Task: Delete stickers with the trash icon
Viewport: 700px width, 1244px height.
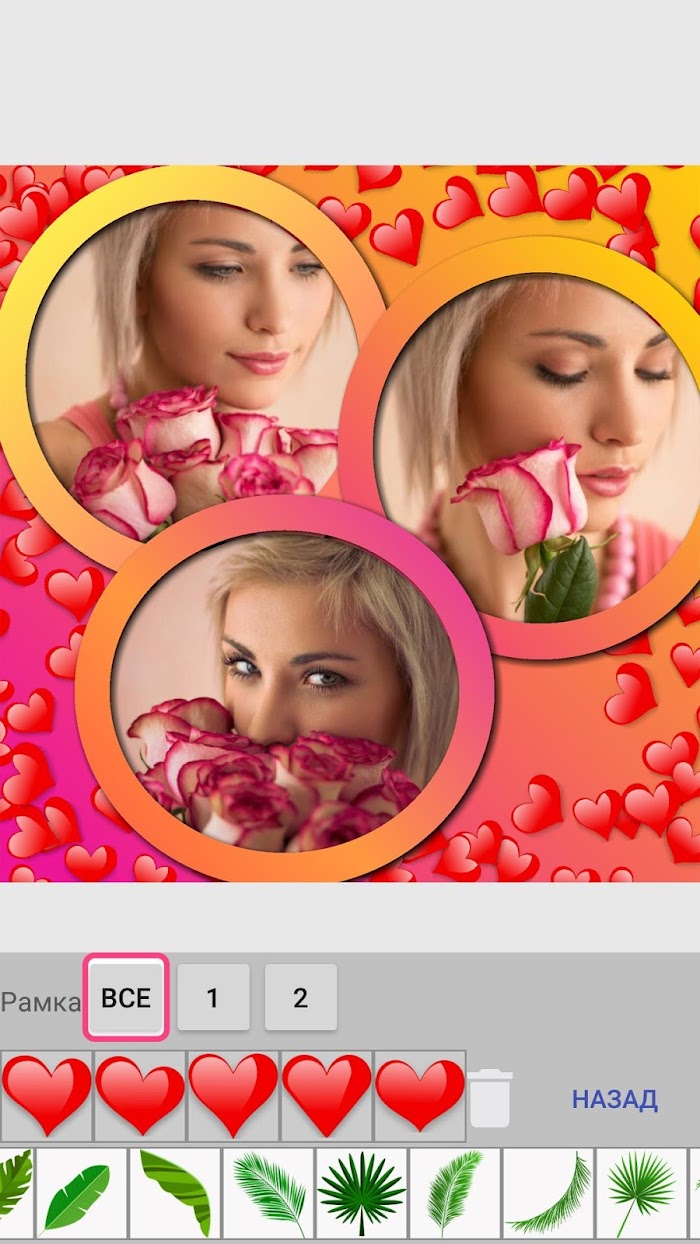Action: pos(490,1097)
